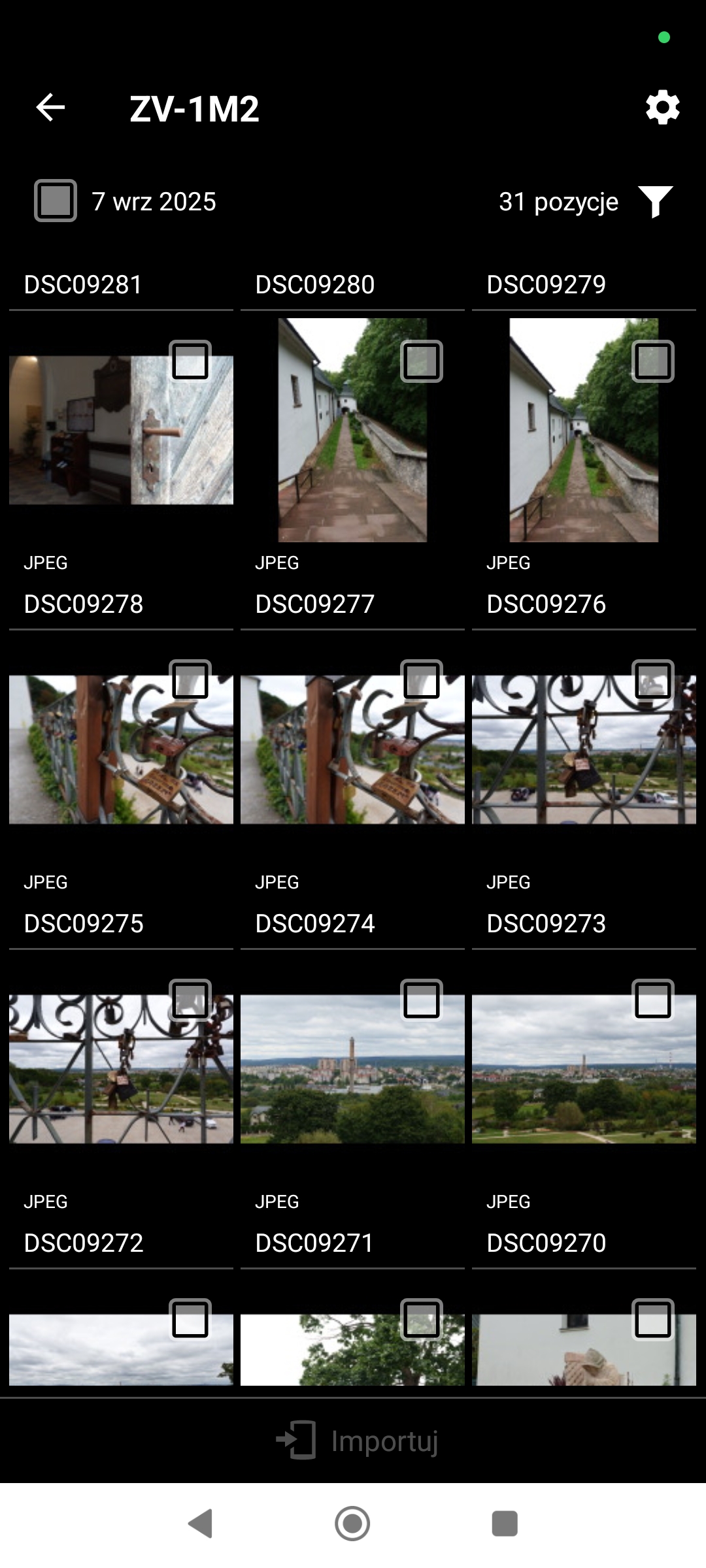This screenshot has height=1568, width=706.
Task: Go back from the ZV-1M2 screen
Action: (50, 108)
